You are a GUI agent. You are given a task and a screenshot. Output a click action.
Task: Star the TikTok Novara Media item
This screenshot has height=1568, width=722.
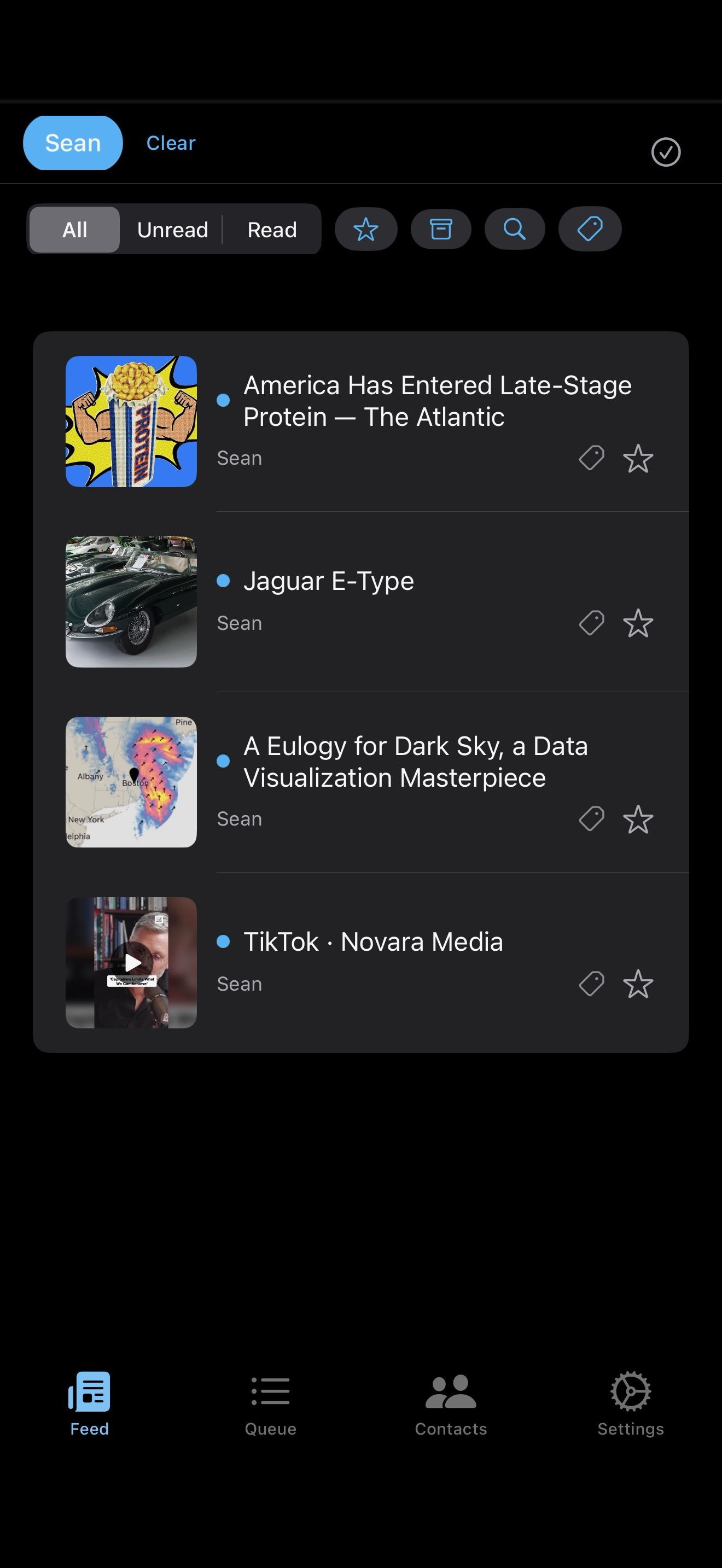point(638,984)
